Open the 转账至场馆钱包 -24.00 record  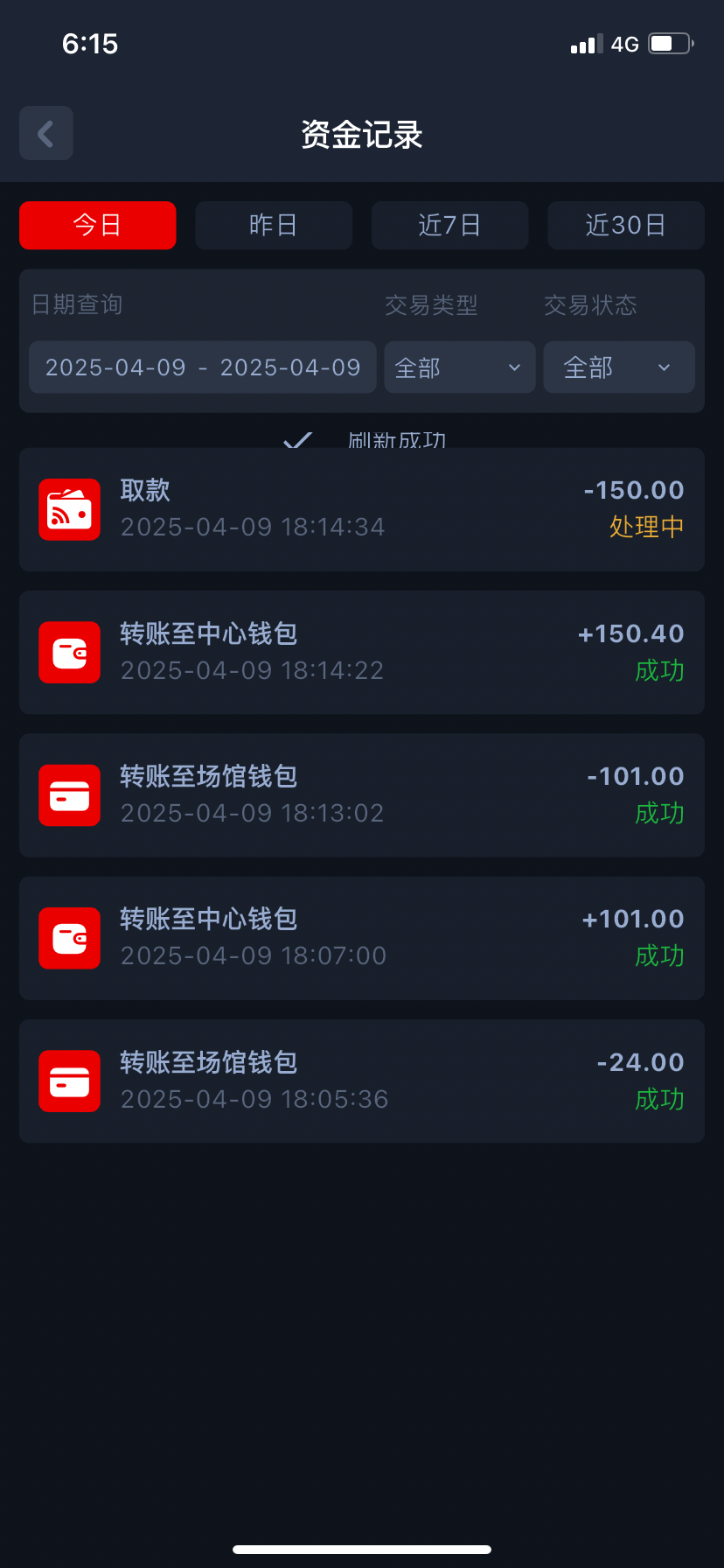(x=362, y=1081)
